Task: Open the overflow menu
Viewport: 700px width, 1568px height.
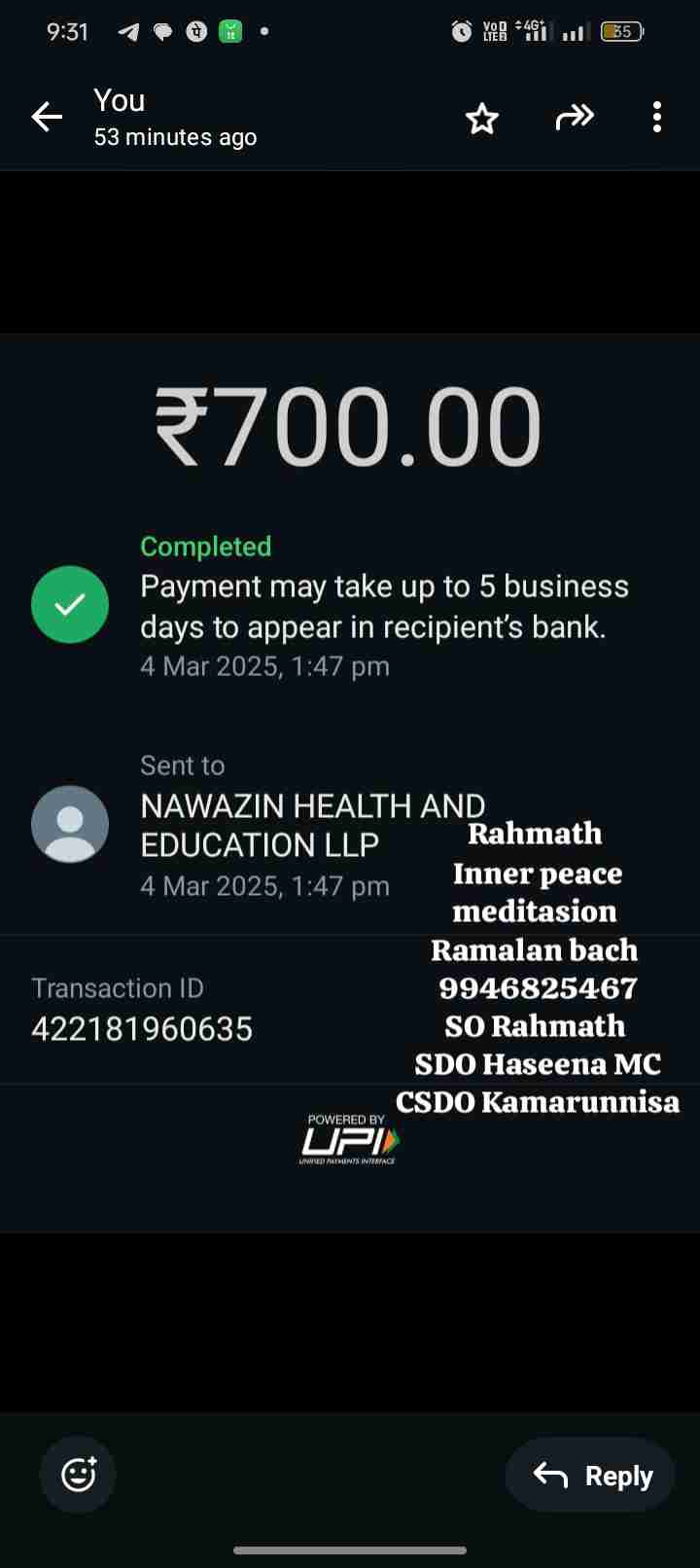Action: 657,118
